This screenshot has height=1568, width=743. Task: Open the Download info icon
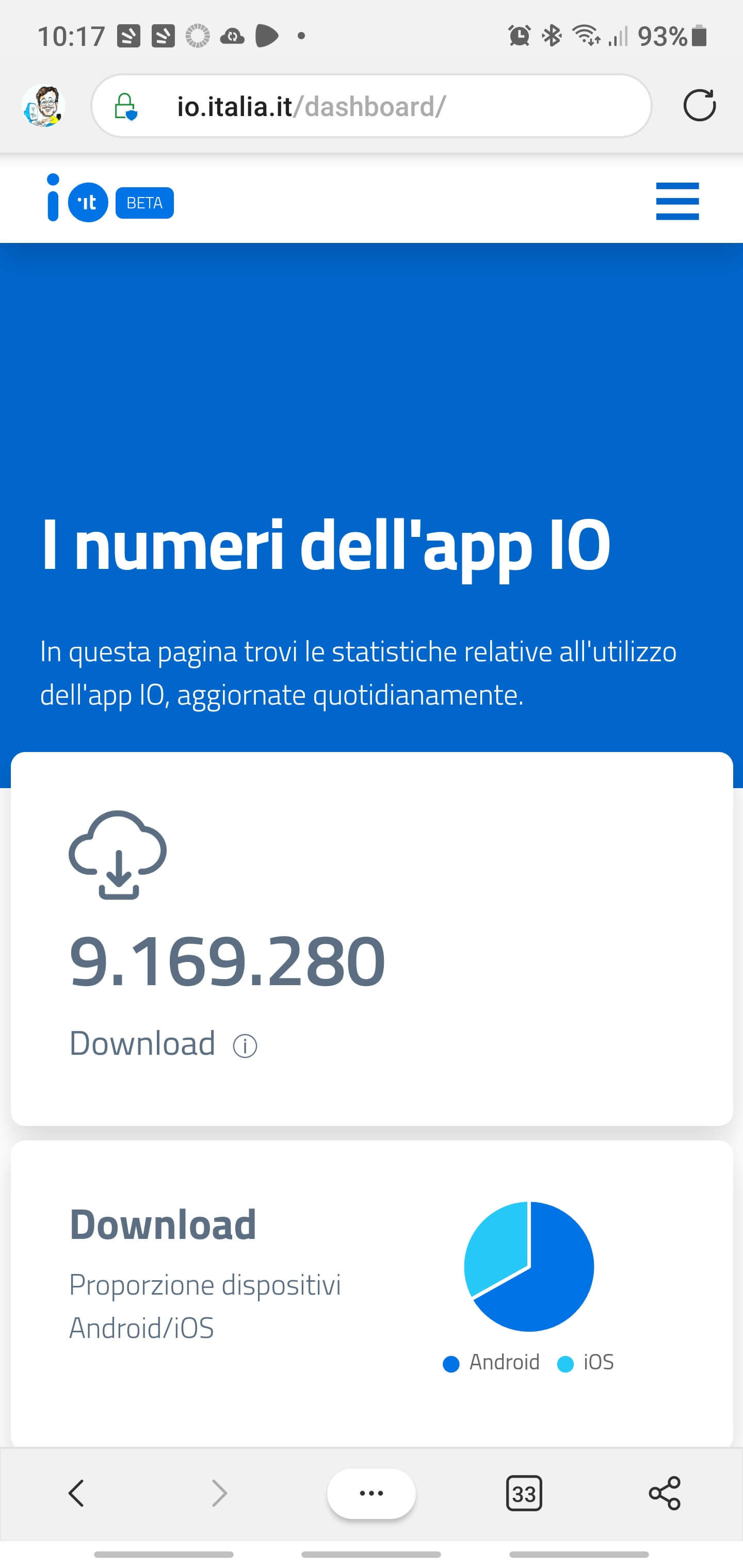click(245, 1047)
